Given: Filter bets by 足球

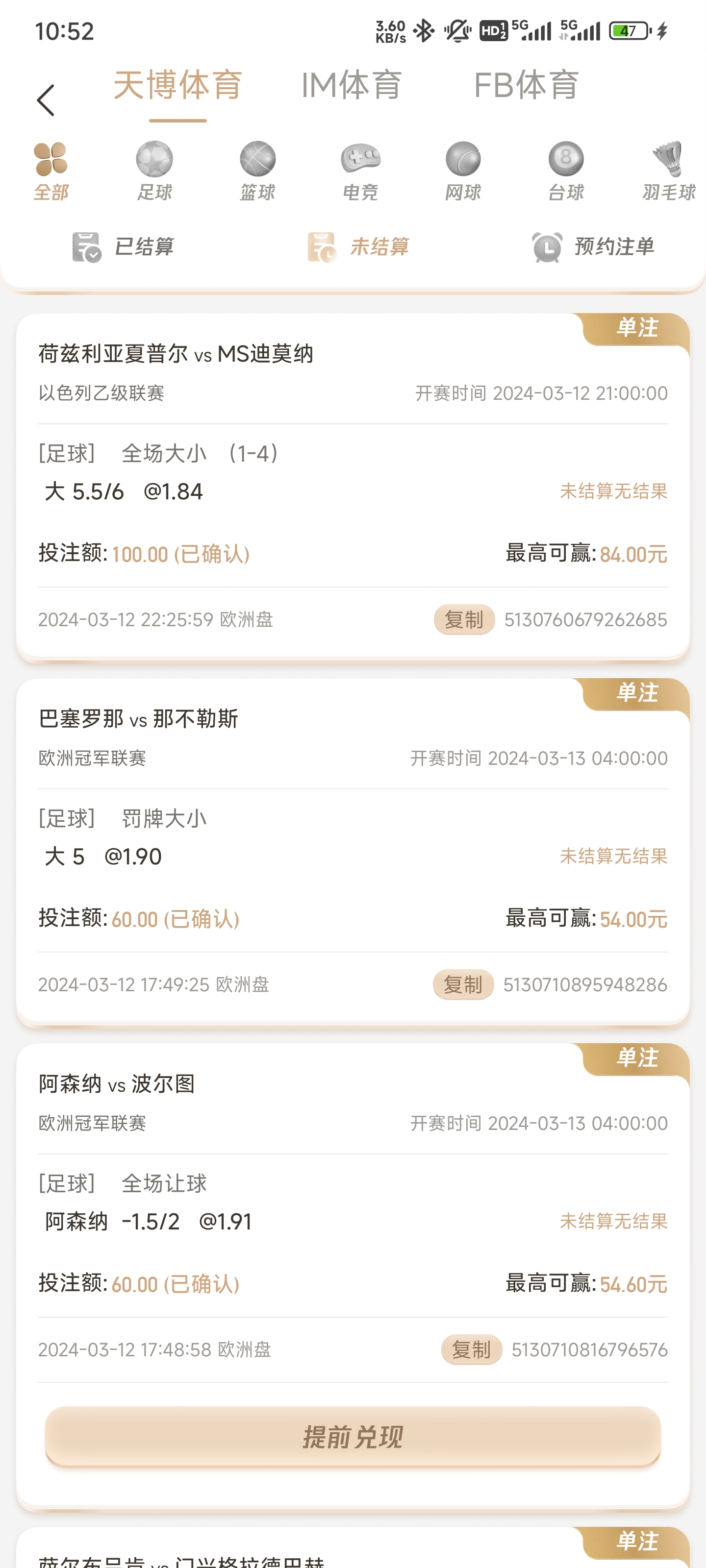Looking at the screenshot, I should (x=154, y=171).
